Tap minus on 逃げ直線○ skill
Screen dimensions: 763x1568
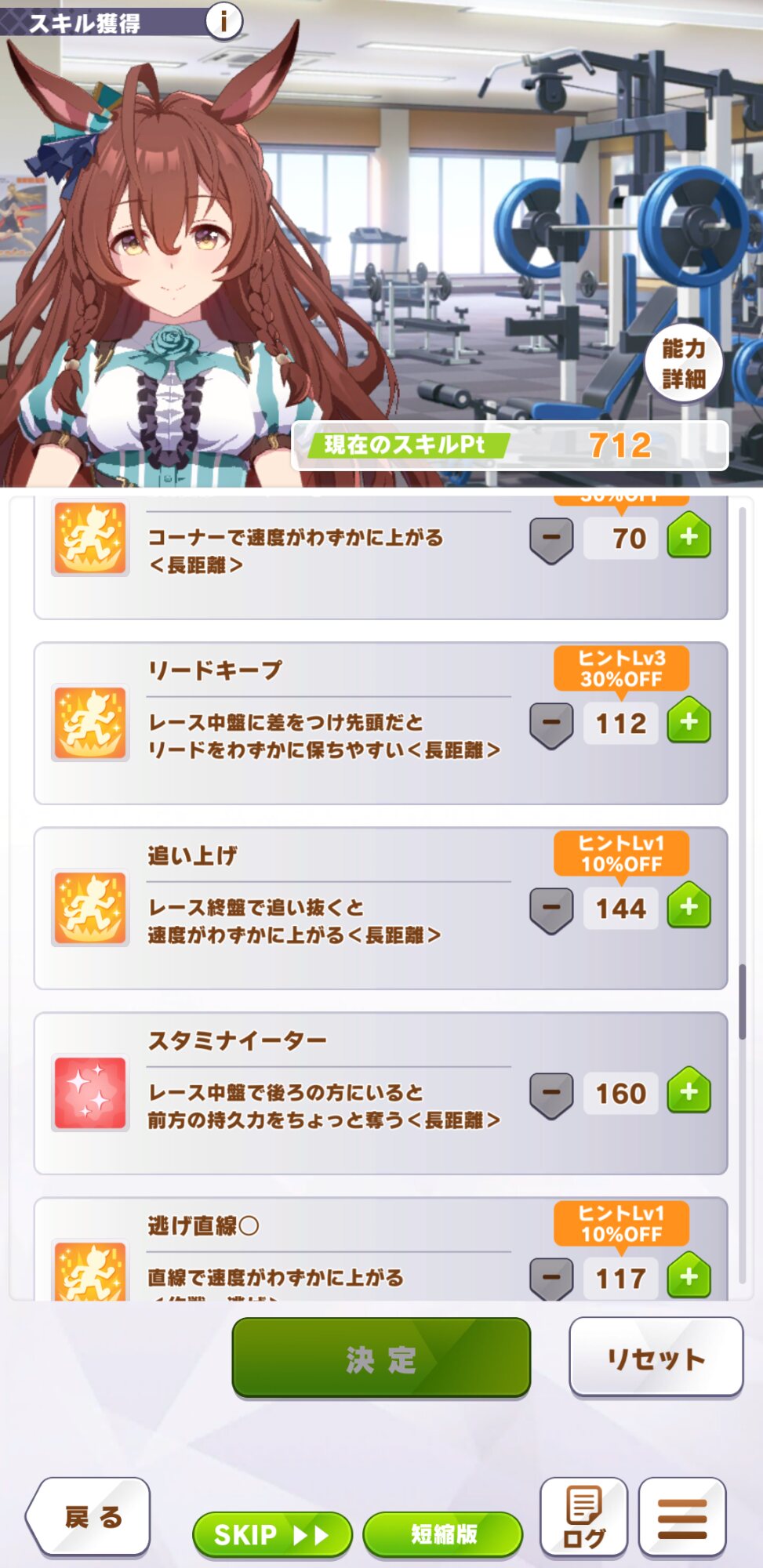pos(551,1279)
